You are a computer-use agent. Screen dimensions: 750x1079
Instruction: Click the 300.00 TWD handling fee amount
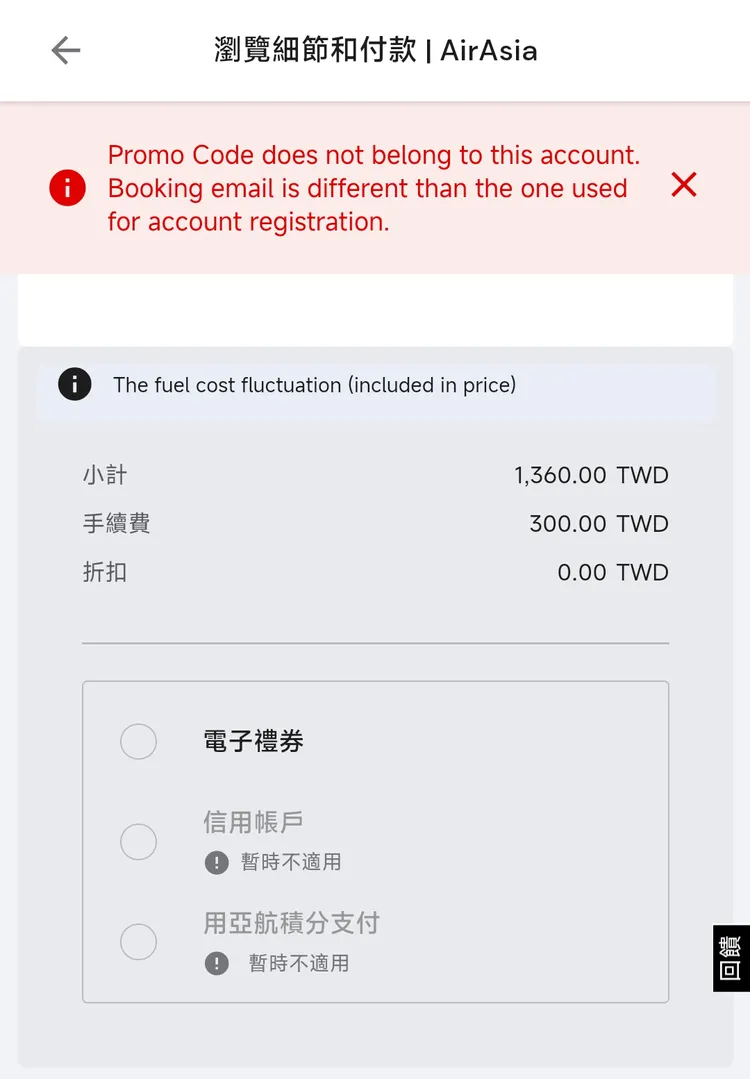pos(599,523)
